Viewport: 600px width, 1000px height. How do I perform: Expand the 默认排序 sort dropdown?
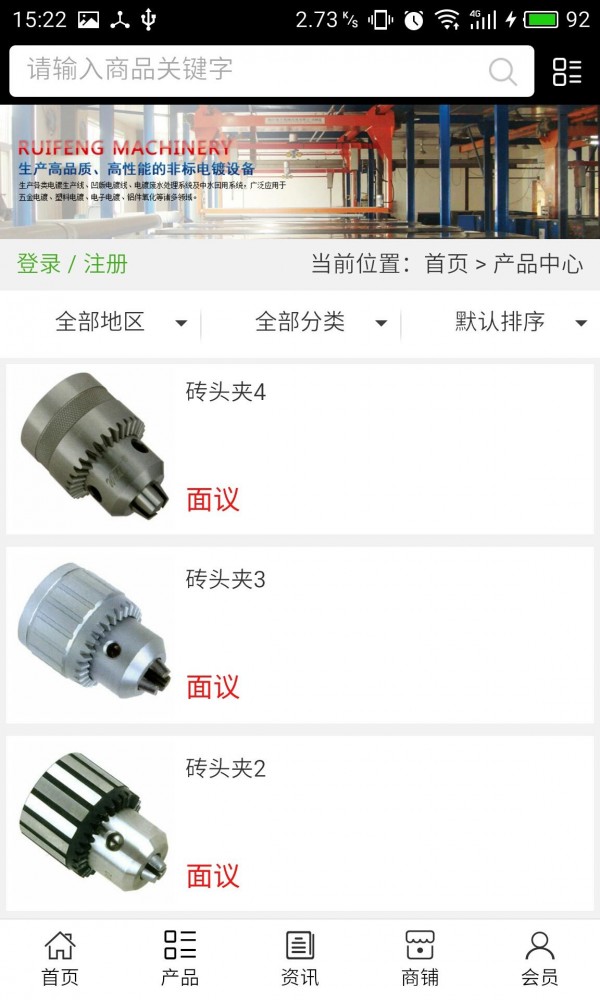(520, 322)
